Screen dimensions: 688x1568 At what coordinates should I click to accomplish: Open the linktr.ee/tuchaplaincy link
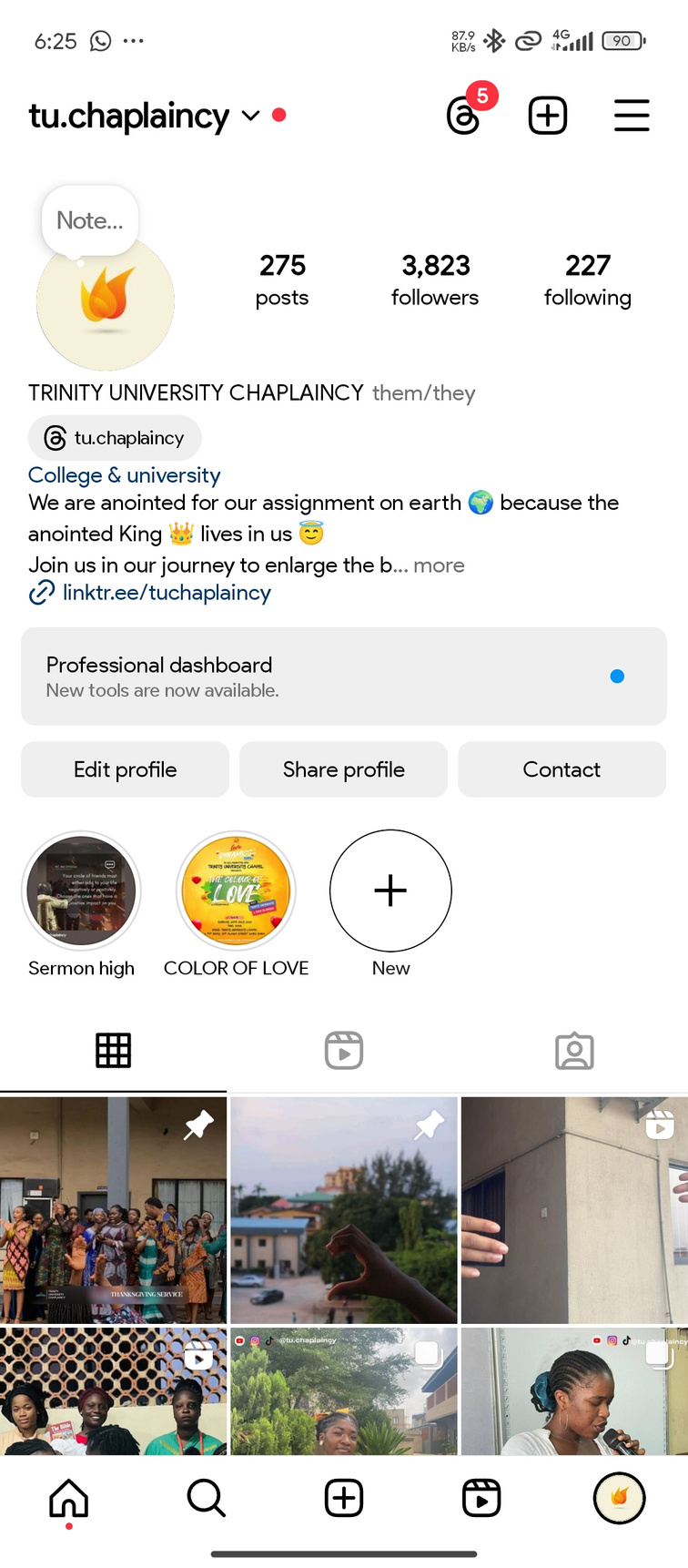(x=167, y=593)
